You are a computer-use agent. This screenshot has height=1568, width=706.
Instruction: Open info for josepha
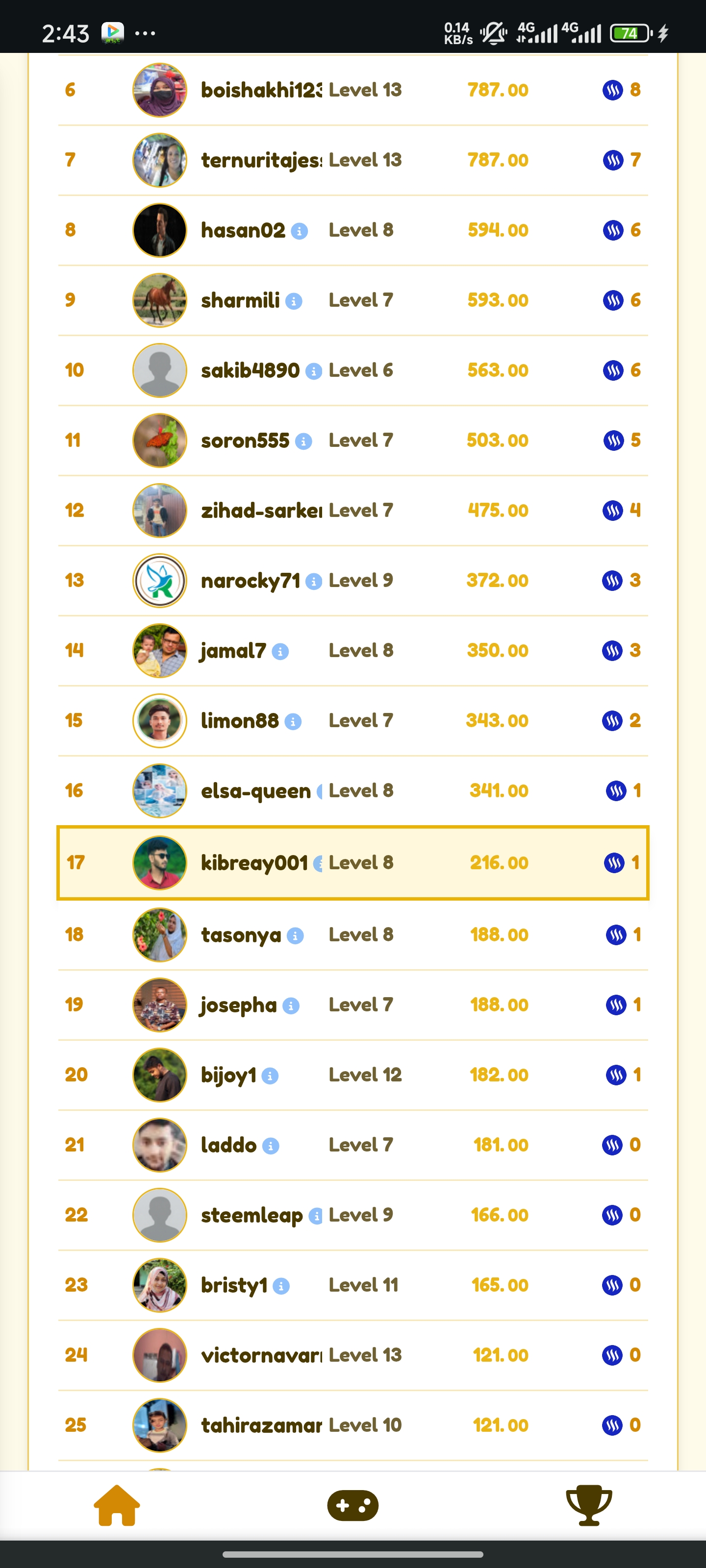tap(291, 1006)
